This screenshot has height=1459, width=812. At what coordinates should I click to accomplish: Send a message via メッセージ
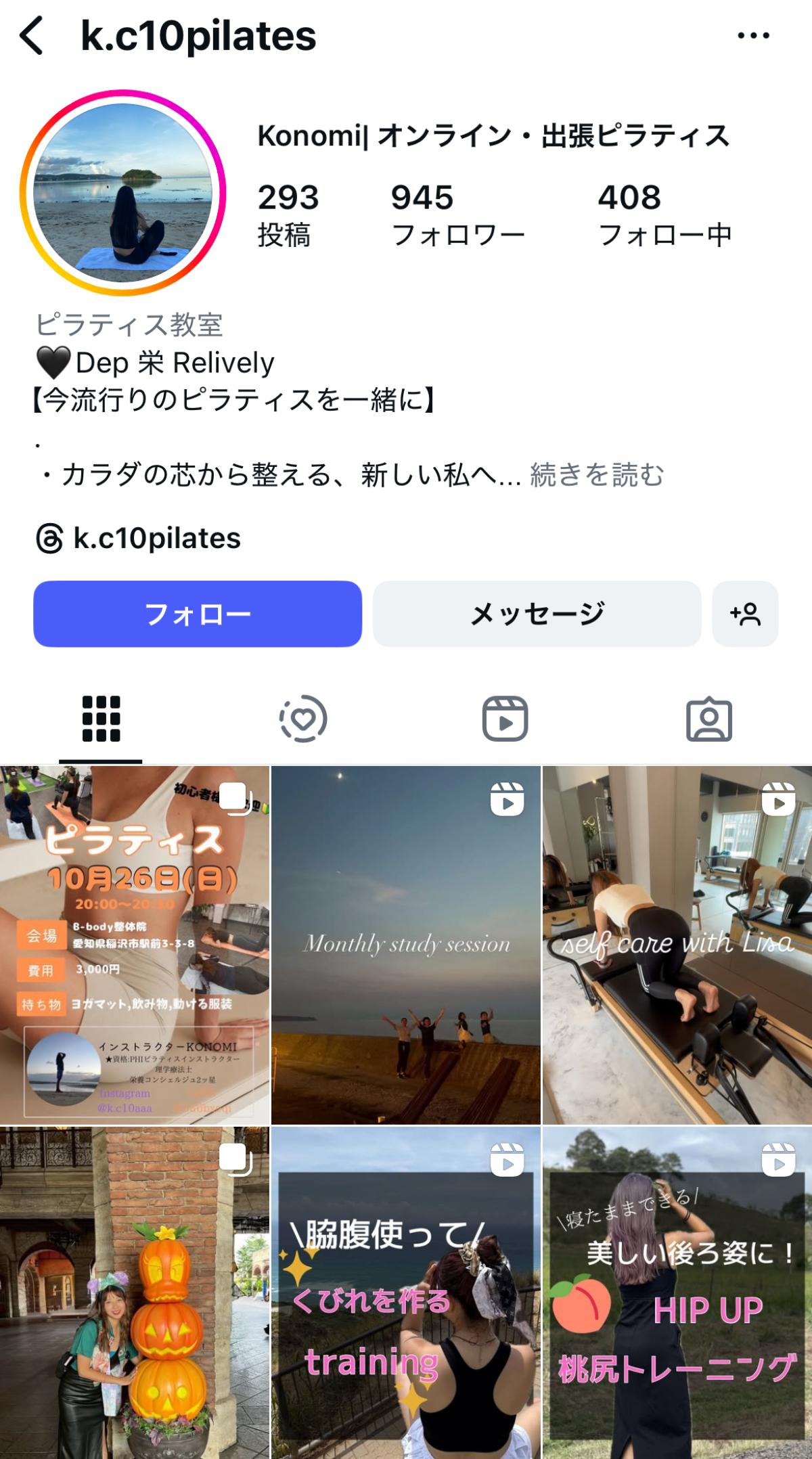point(537,614)
